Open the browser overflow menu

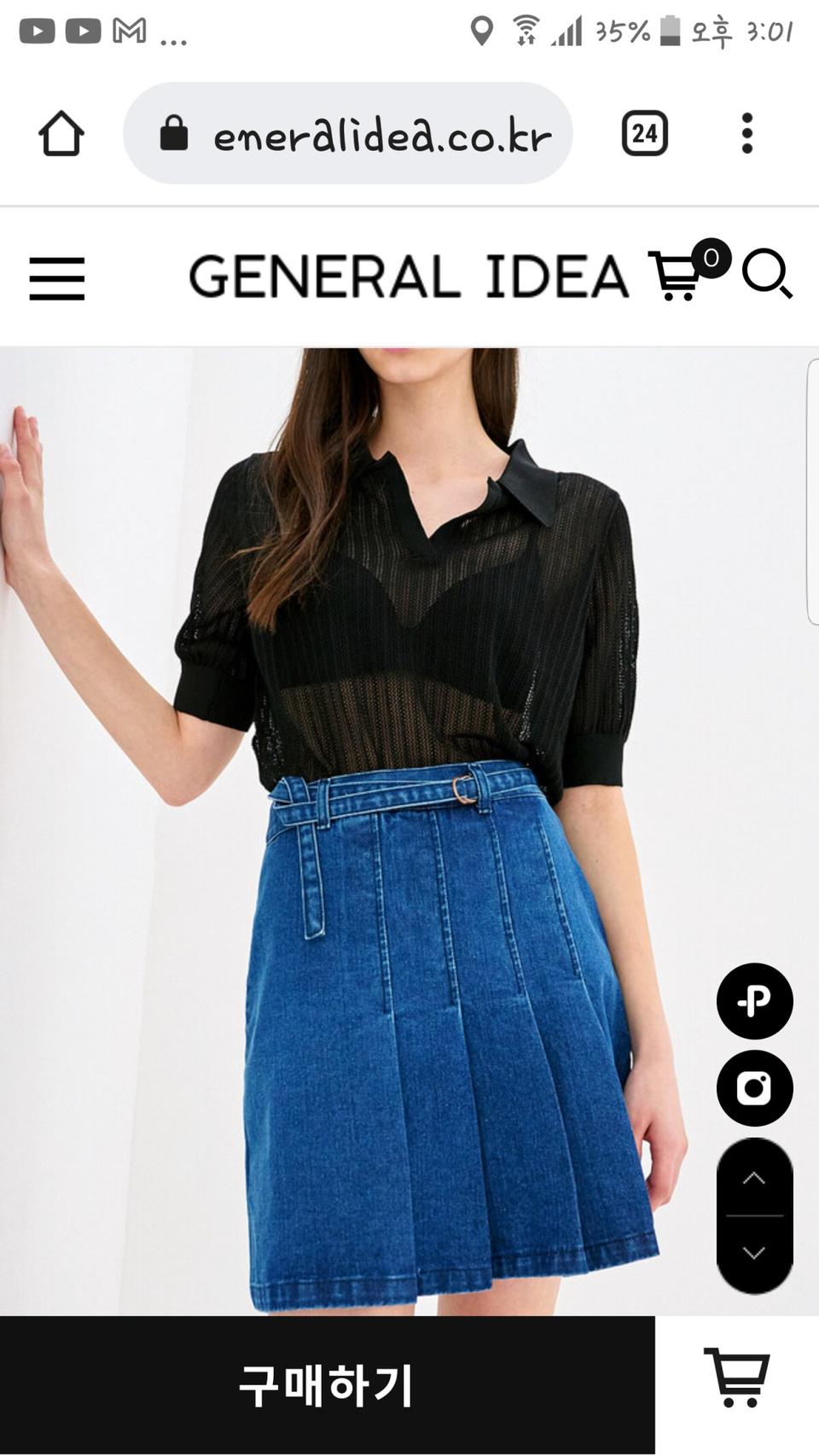[x=746, y=134]
